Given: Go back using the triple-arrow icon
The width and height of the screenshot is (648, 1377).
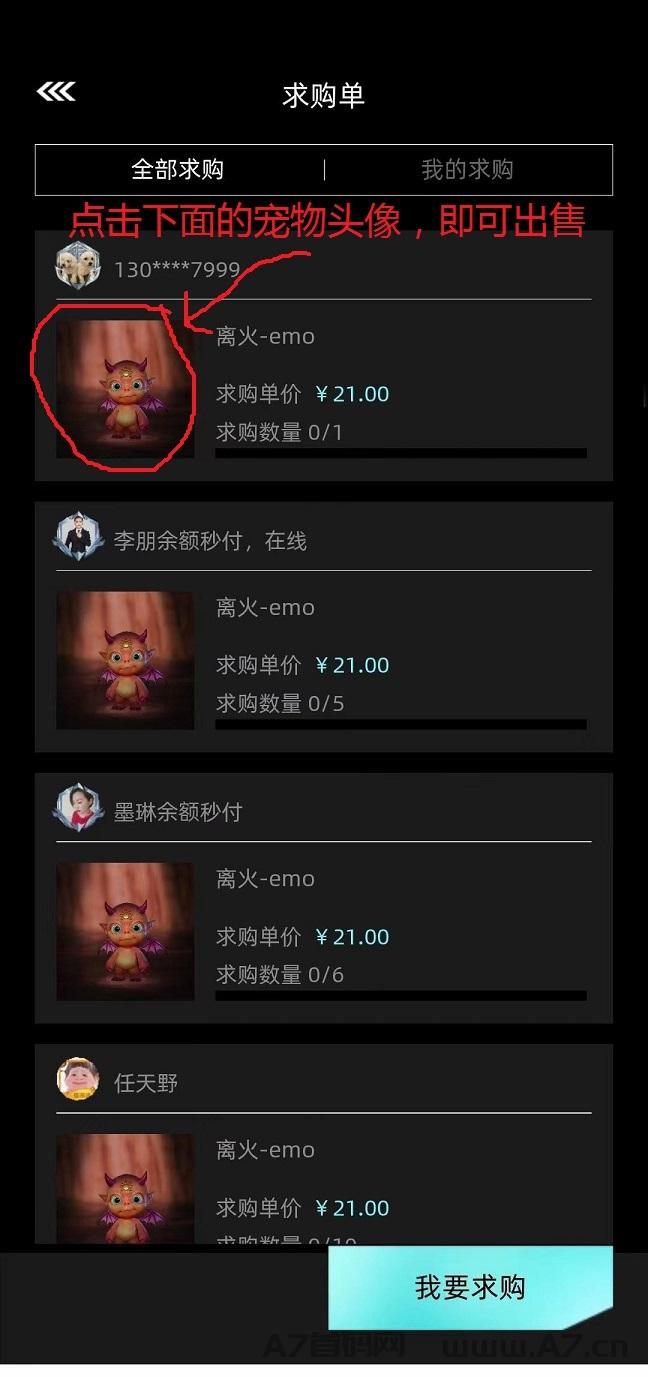Looking at the screenshot, I should click(56, 93).
